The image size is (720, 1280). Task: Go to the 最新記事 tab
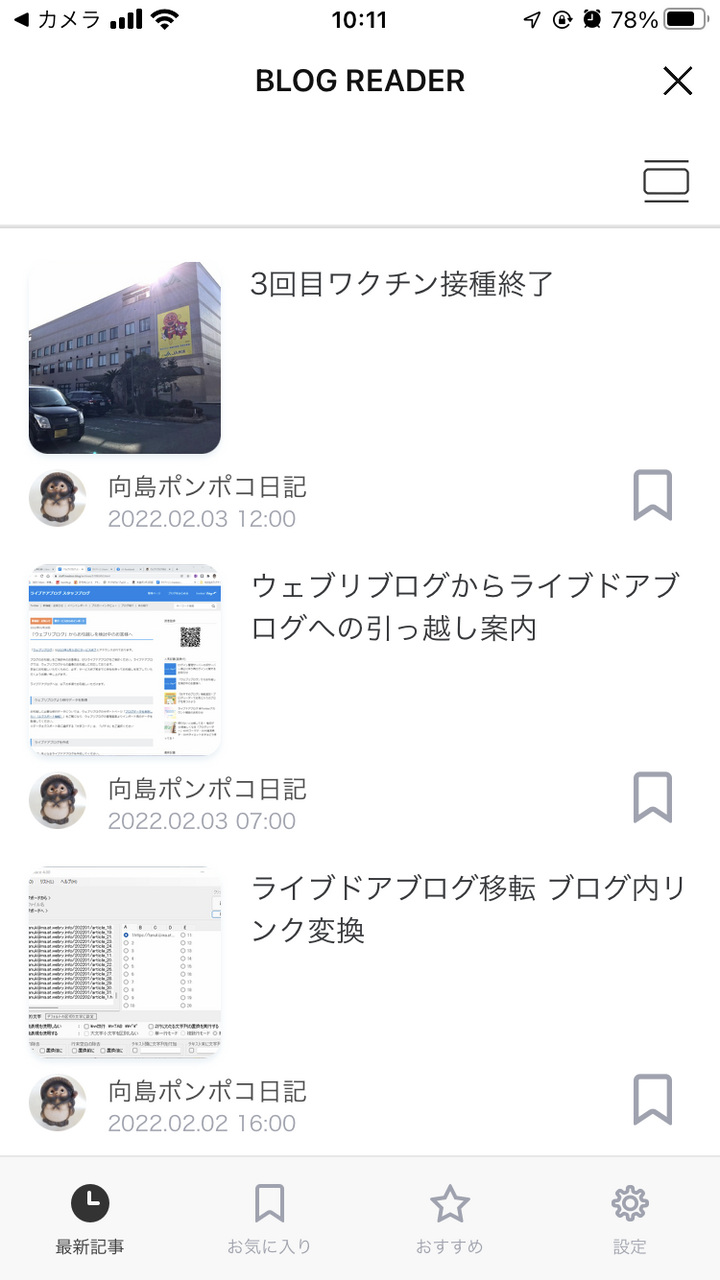[x=90, y=1219]
